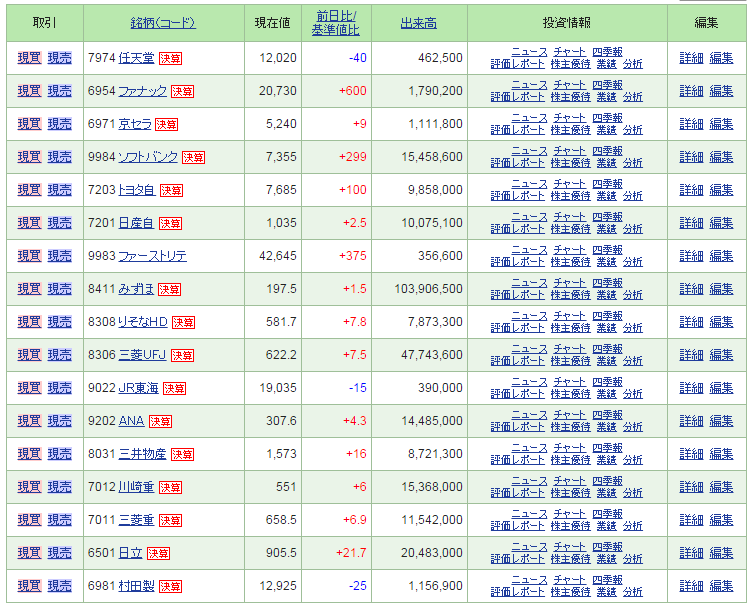Tap 現売 for ファナック
This screenshot has height=608, width=755.
(x=60, y=91)
